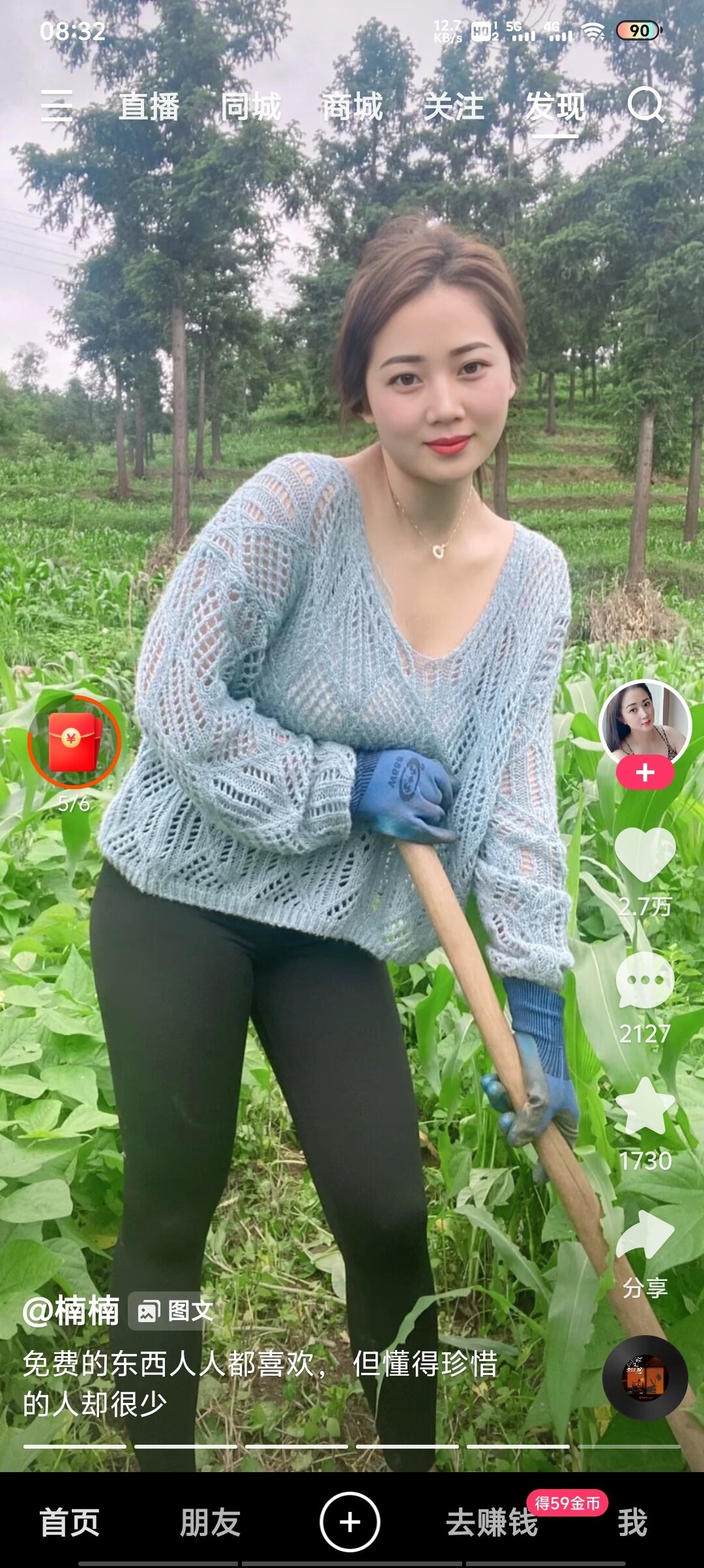The height and width of the screenshot is (1568, 704).
Task: Open the hamburger menu
Action: click(57, 106)
